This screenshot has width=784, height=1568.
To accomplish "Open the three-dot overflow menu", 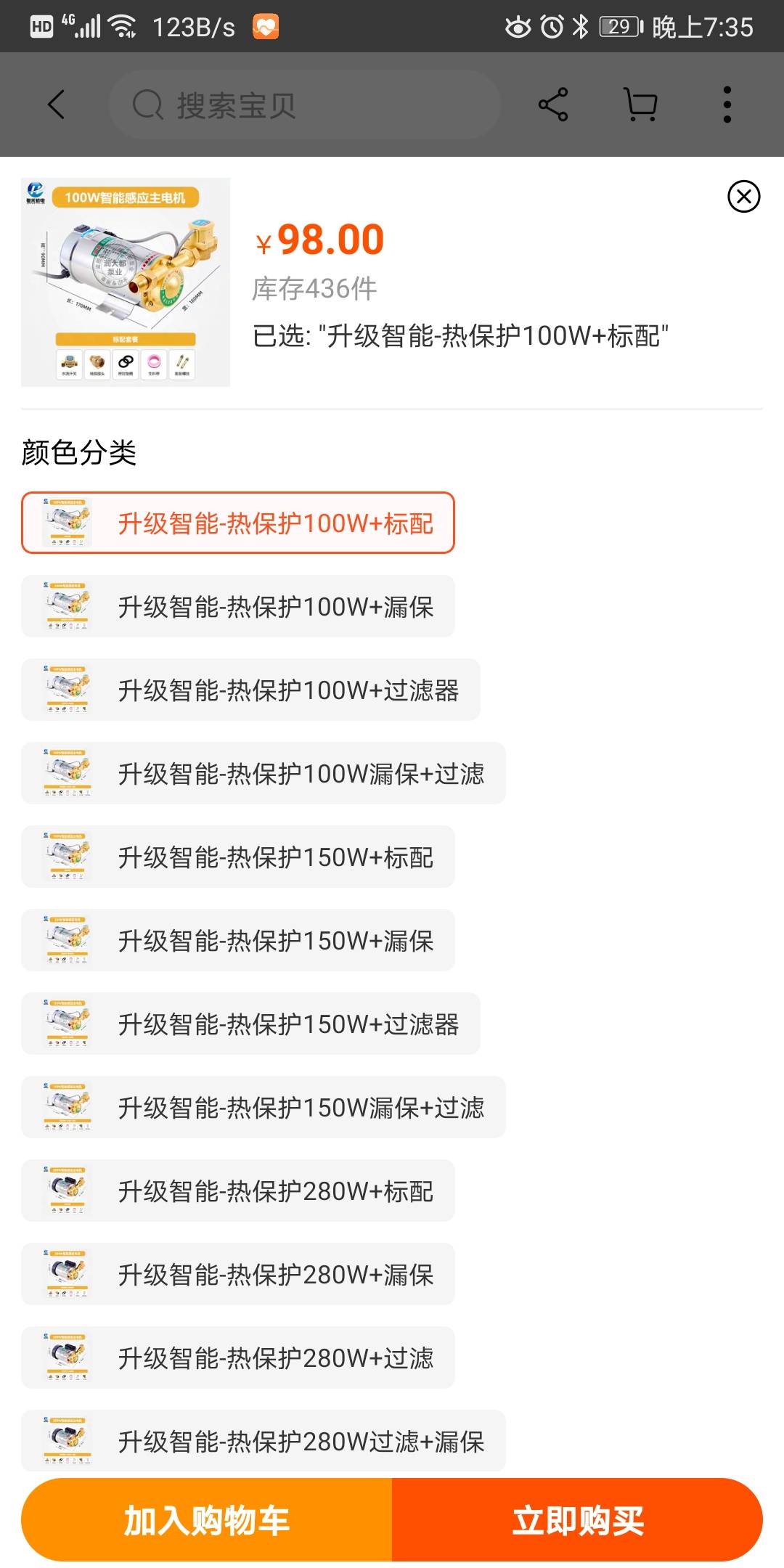I will 727,105.
